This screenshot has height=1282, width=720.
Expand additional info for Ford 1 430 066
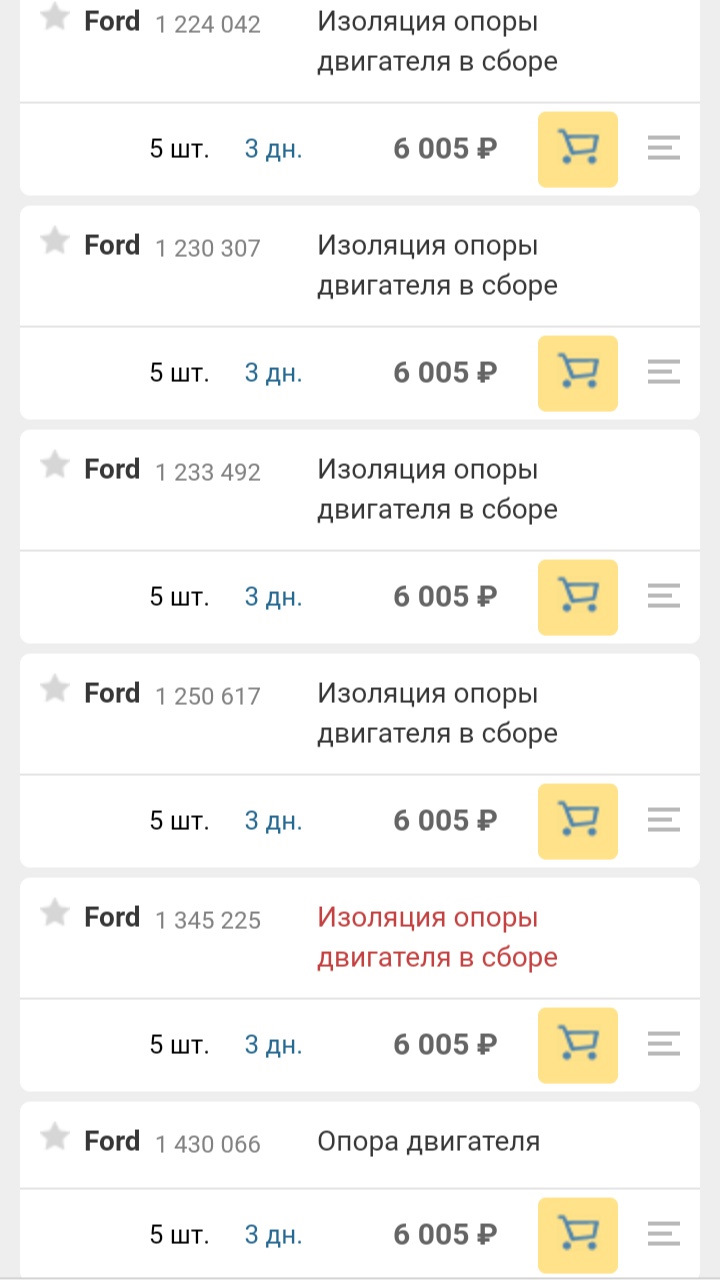point(663,1234)
